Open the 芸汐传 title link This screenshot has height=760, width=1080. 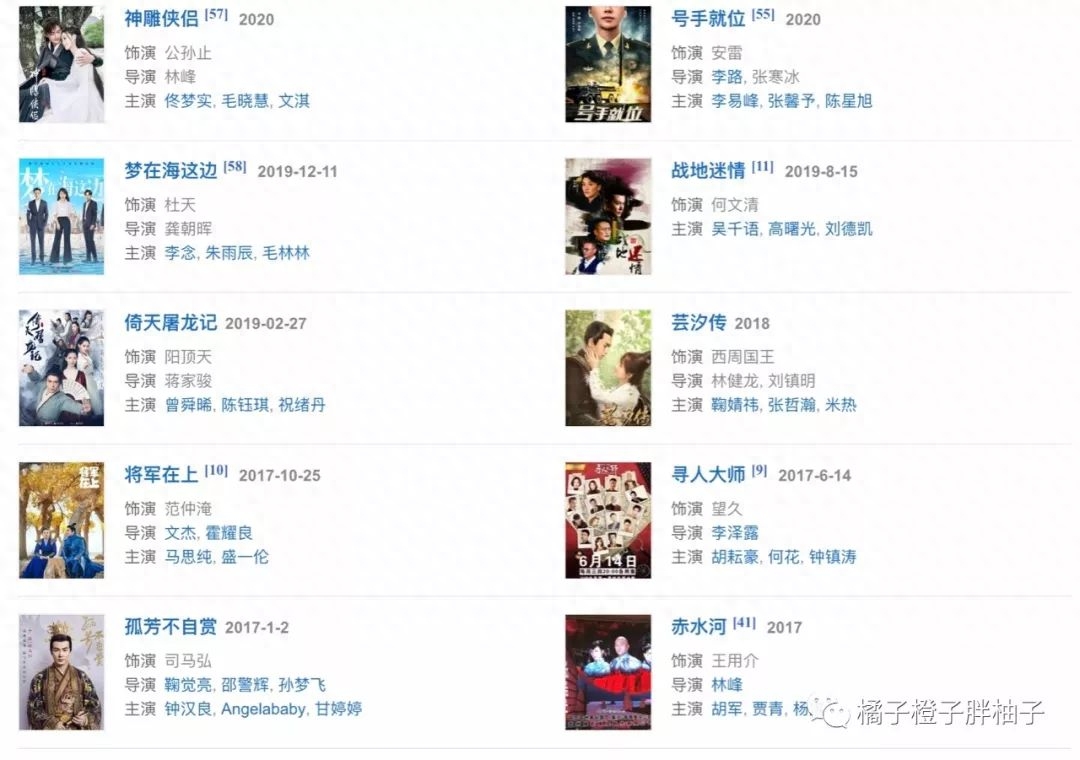pyautogui.click(x=698, y=323)
